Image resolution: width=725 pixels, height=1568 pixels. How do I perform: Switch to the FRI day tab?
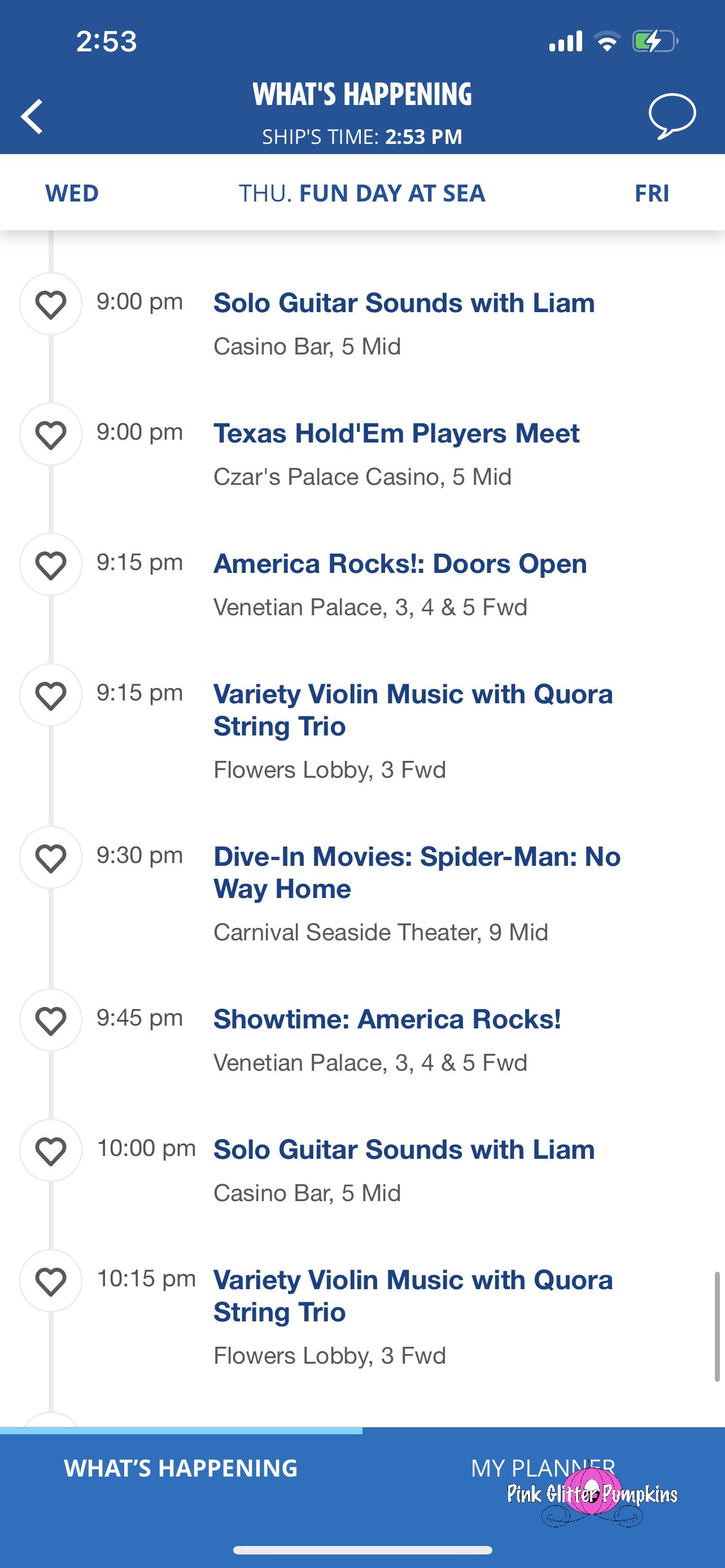(x=652, y=193)
